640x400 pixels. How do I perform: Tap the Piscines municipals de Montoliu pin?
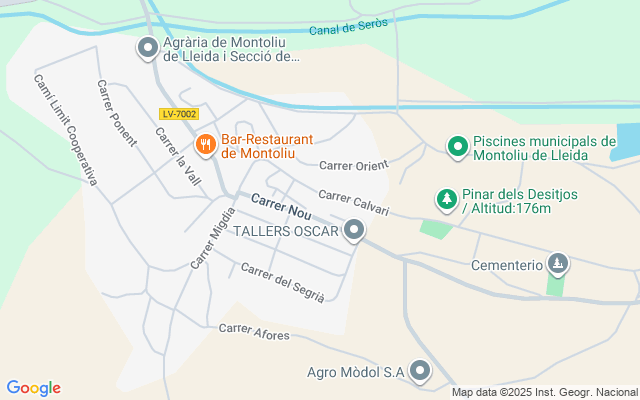coord(458,148)
